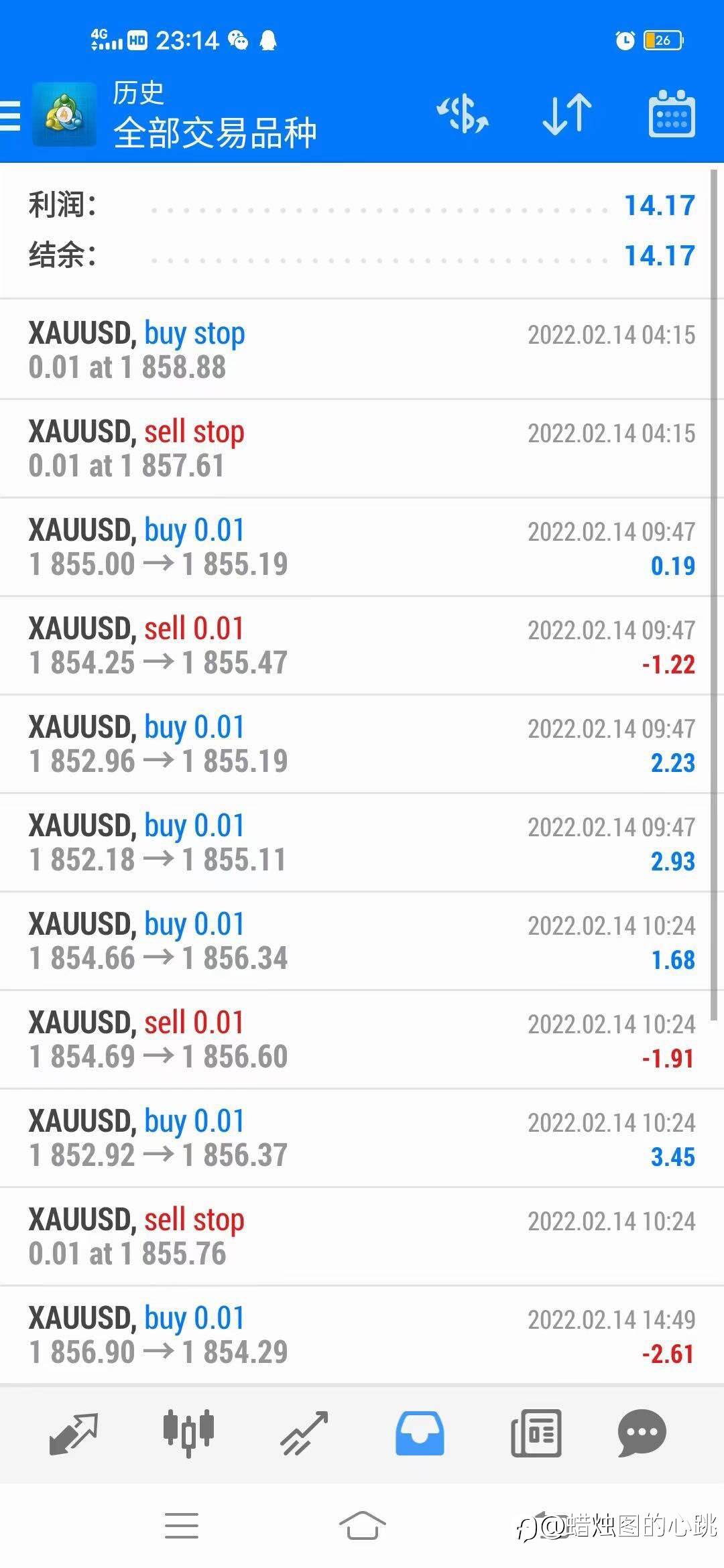Open the buy stop order at 1 858.88
The width and height of the screenshot is (724, 1568).
(x=355, y=350)
